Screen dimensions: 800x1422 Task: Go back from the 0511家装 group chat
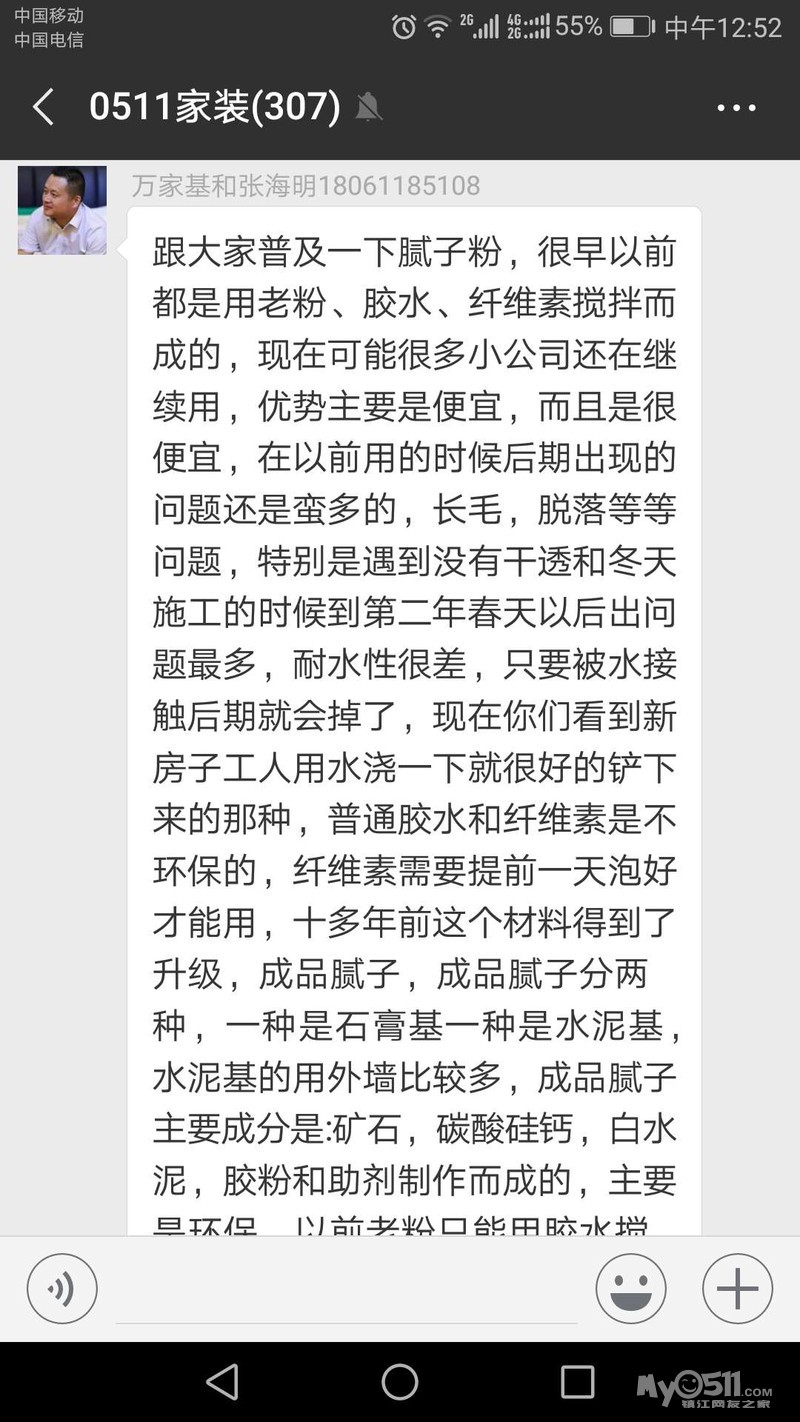coord(43,107)
